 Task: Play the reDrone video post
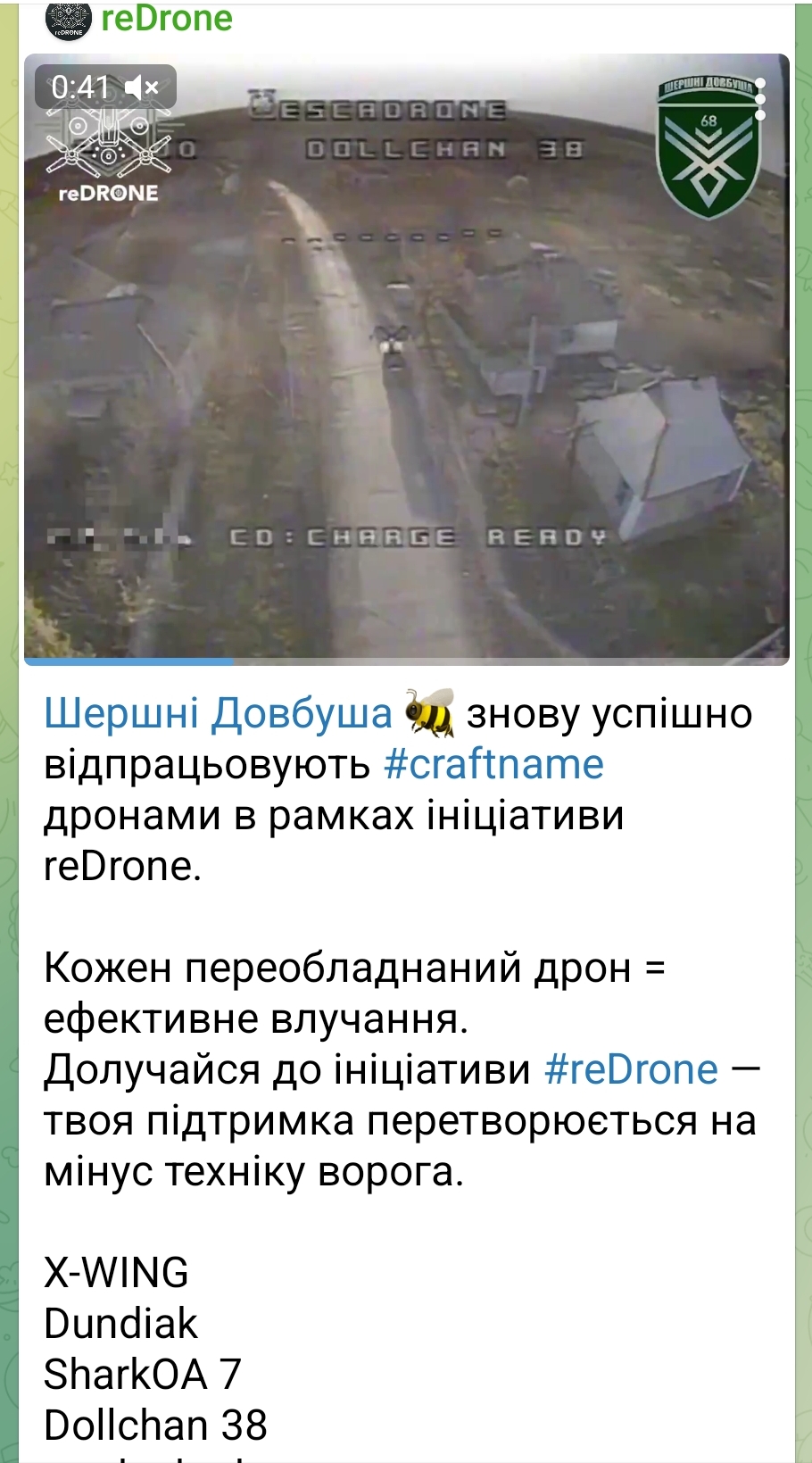[406, 359]
